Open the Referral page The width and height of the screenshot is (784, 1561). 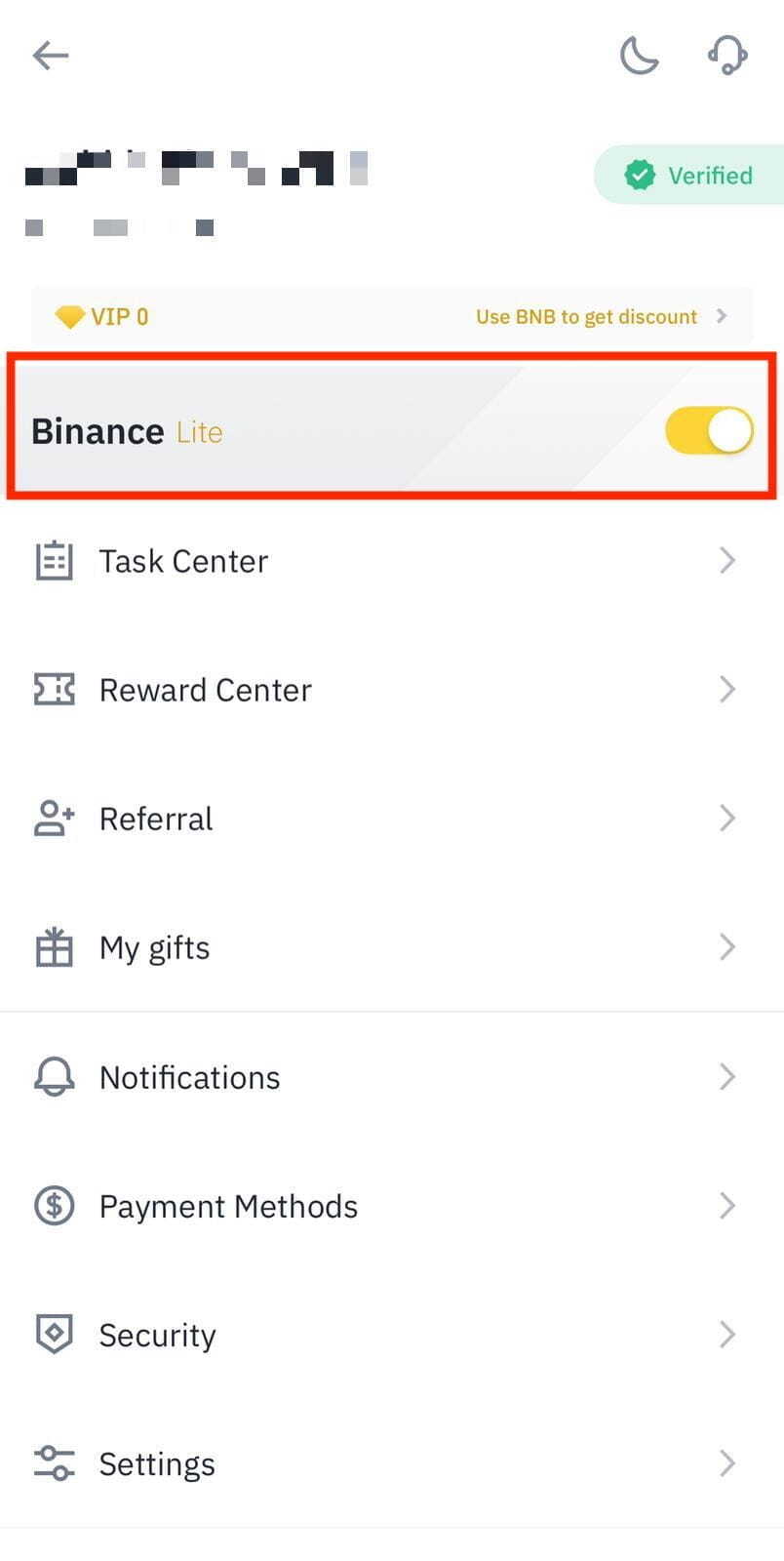pyautogui.click(x=392, y=819)
